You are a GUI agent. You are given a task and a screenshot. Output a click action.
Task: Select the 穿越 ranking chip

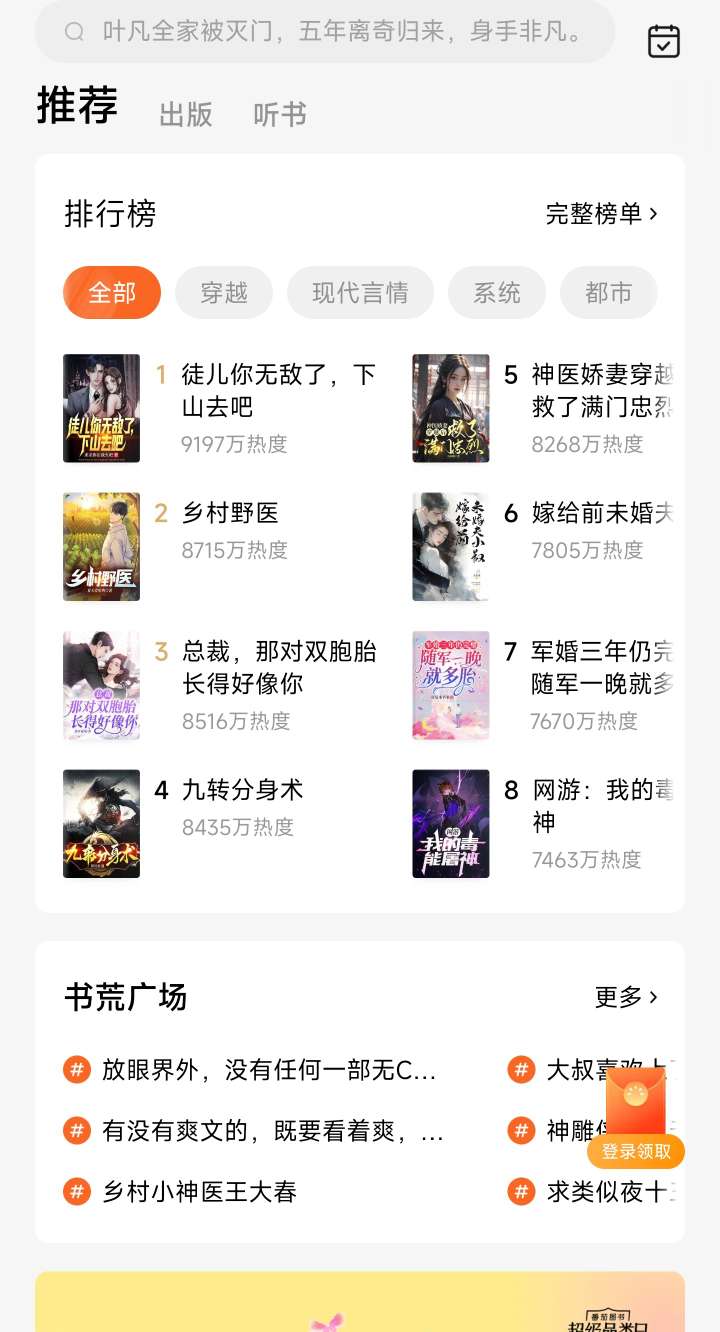224,293
